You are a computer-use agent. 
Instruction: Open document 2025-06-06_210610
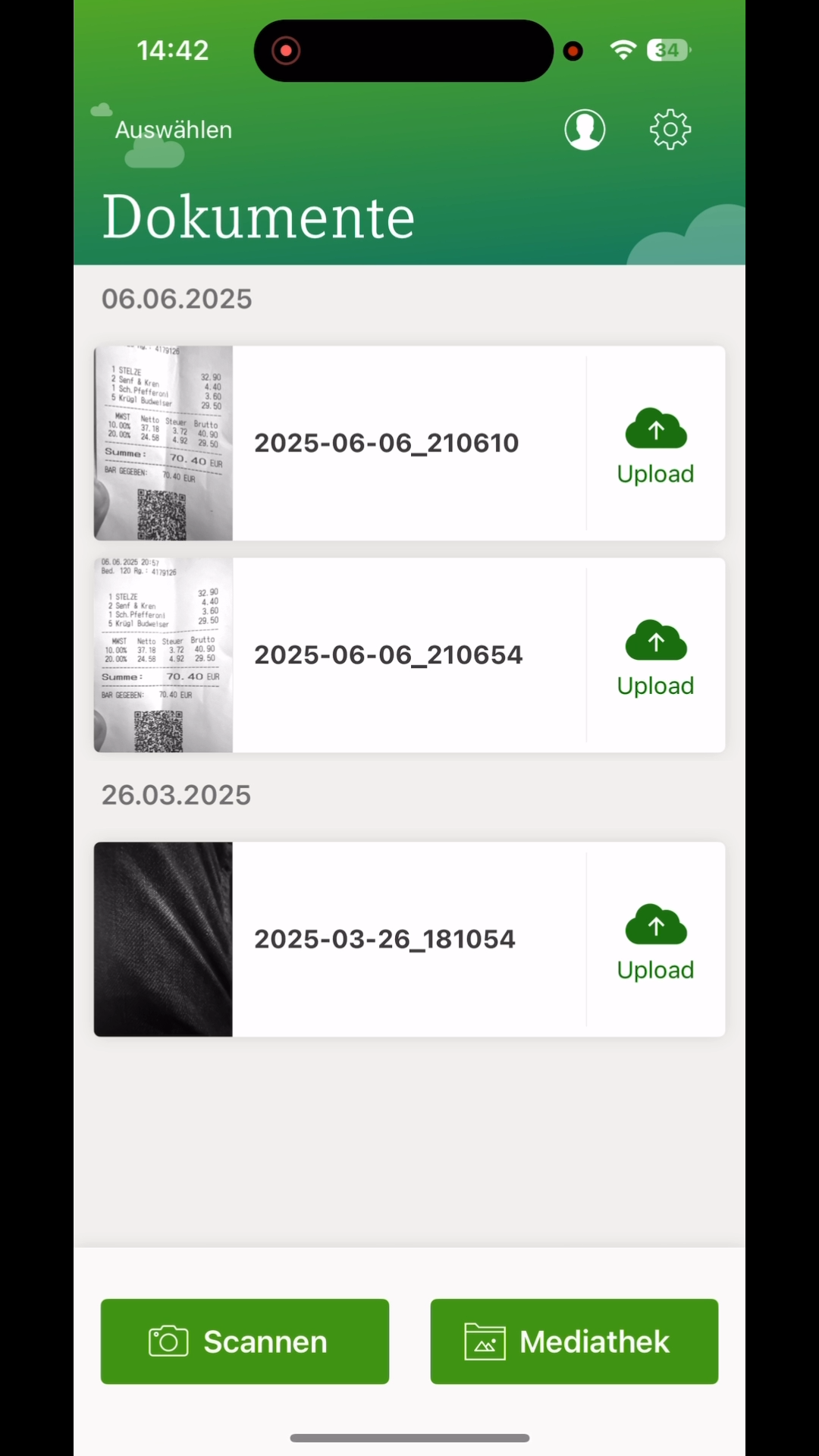pyautogui.click(x=386, y=443)
